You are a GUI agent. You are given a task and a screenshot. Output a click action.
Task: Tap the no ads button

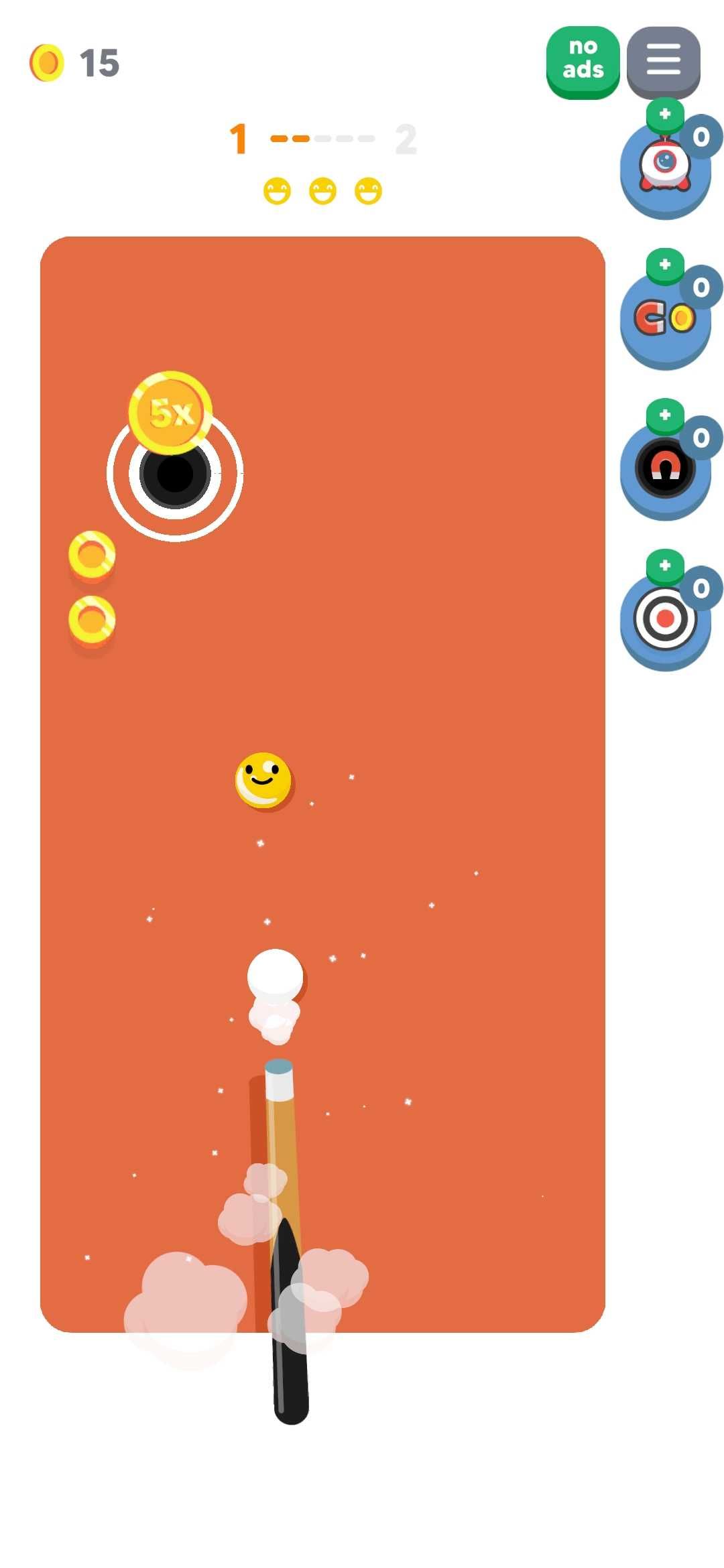[x=583, y=60]
